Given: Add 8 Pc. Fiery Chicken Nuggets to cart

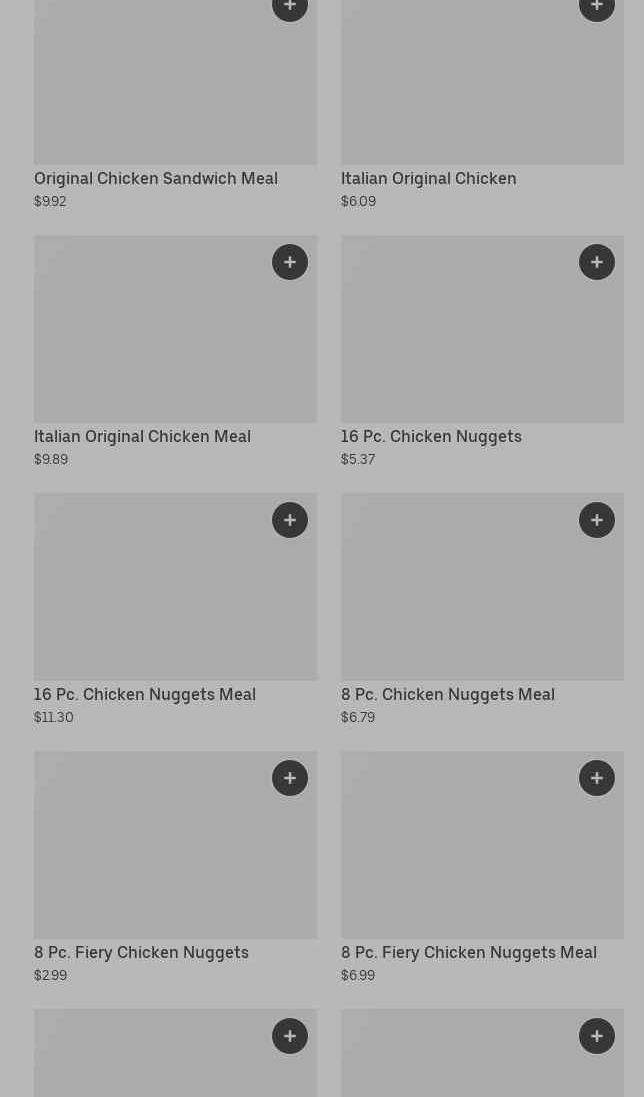Looking at the screenshot, I should point(290,778).
